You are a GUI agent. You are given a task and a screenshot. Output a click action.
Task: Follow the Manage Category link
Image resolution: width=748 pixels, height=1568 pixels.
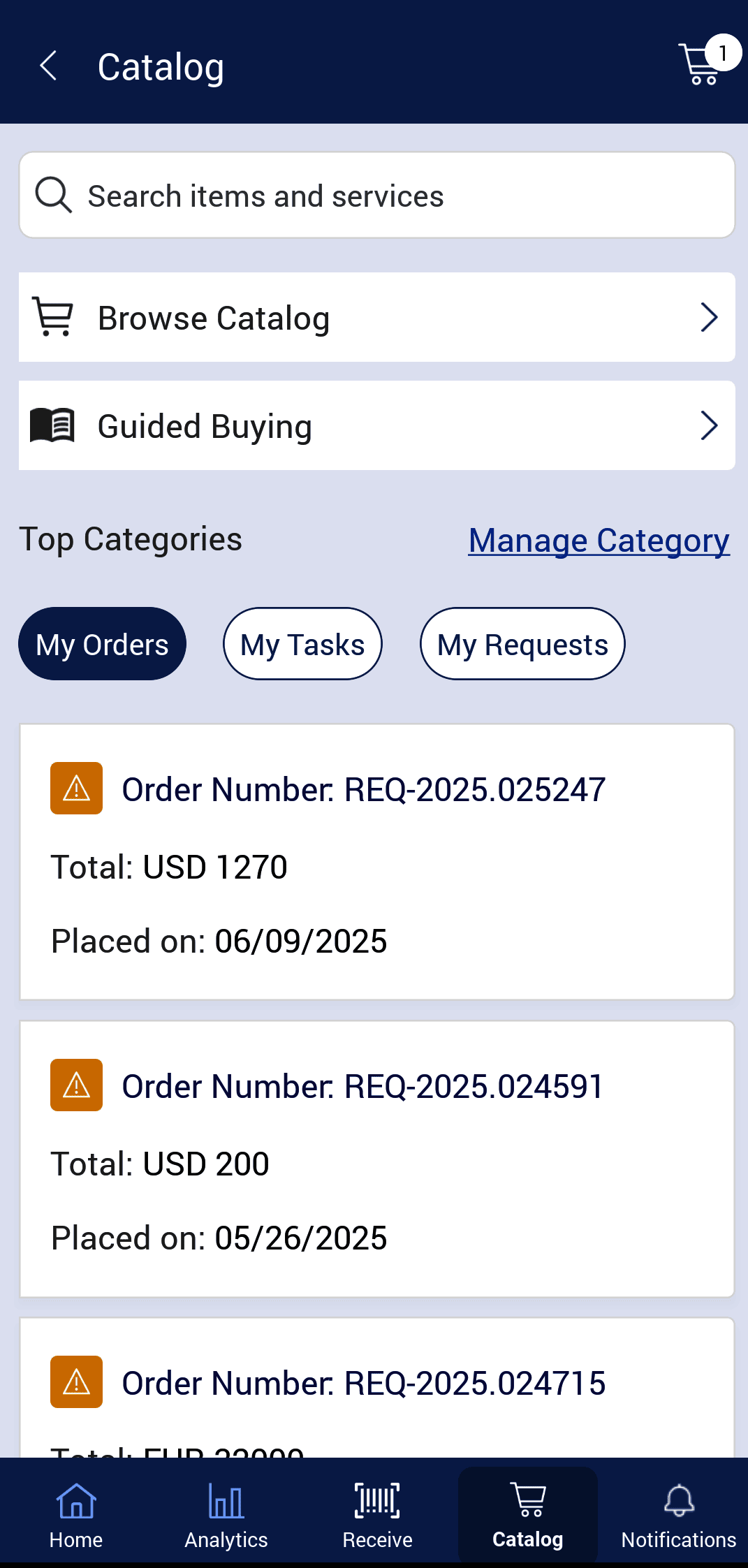pyautogui.click(x=599, y=541)
